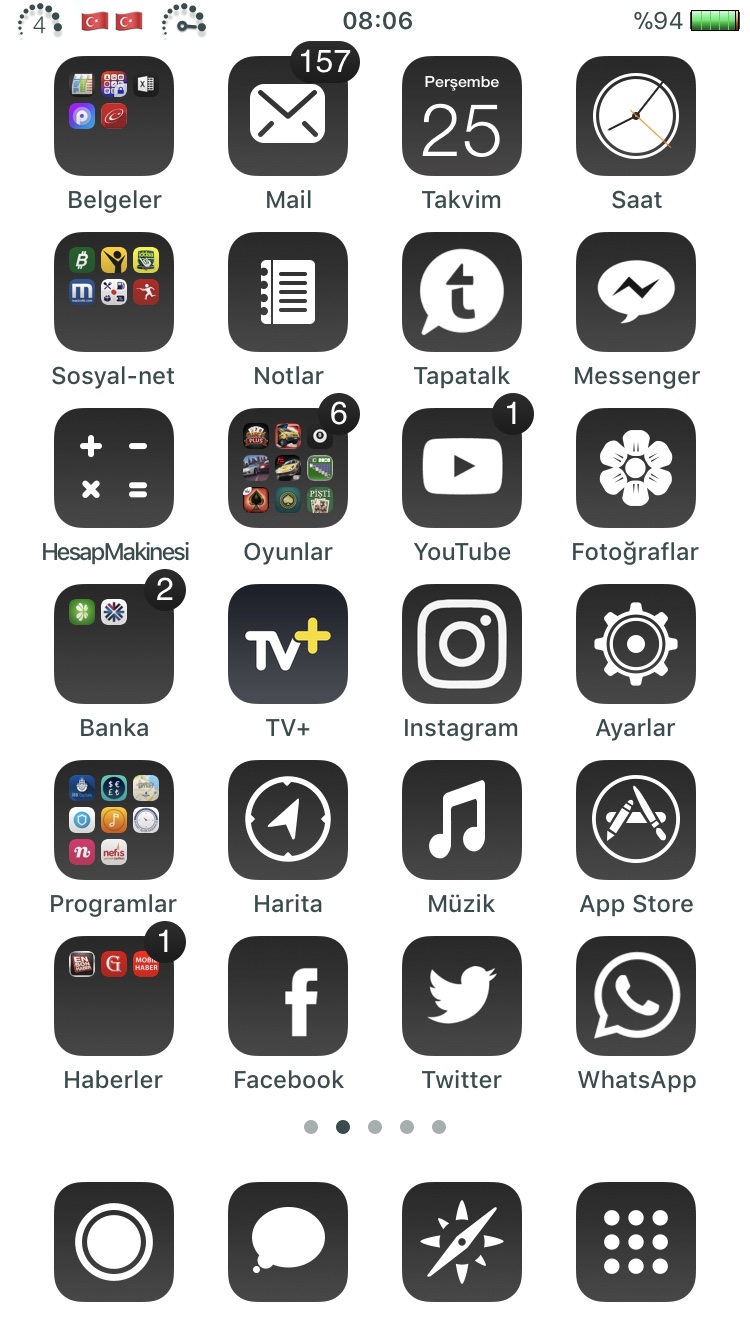Screen dimensions: 750x1334
Task: Launch the Takvim calendar app
Action: click(462, 116)
